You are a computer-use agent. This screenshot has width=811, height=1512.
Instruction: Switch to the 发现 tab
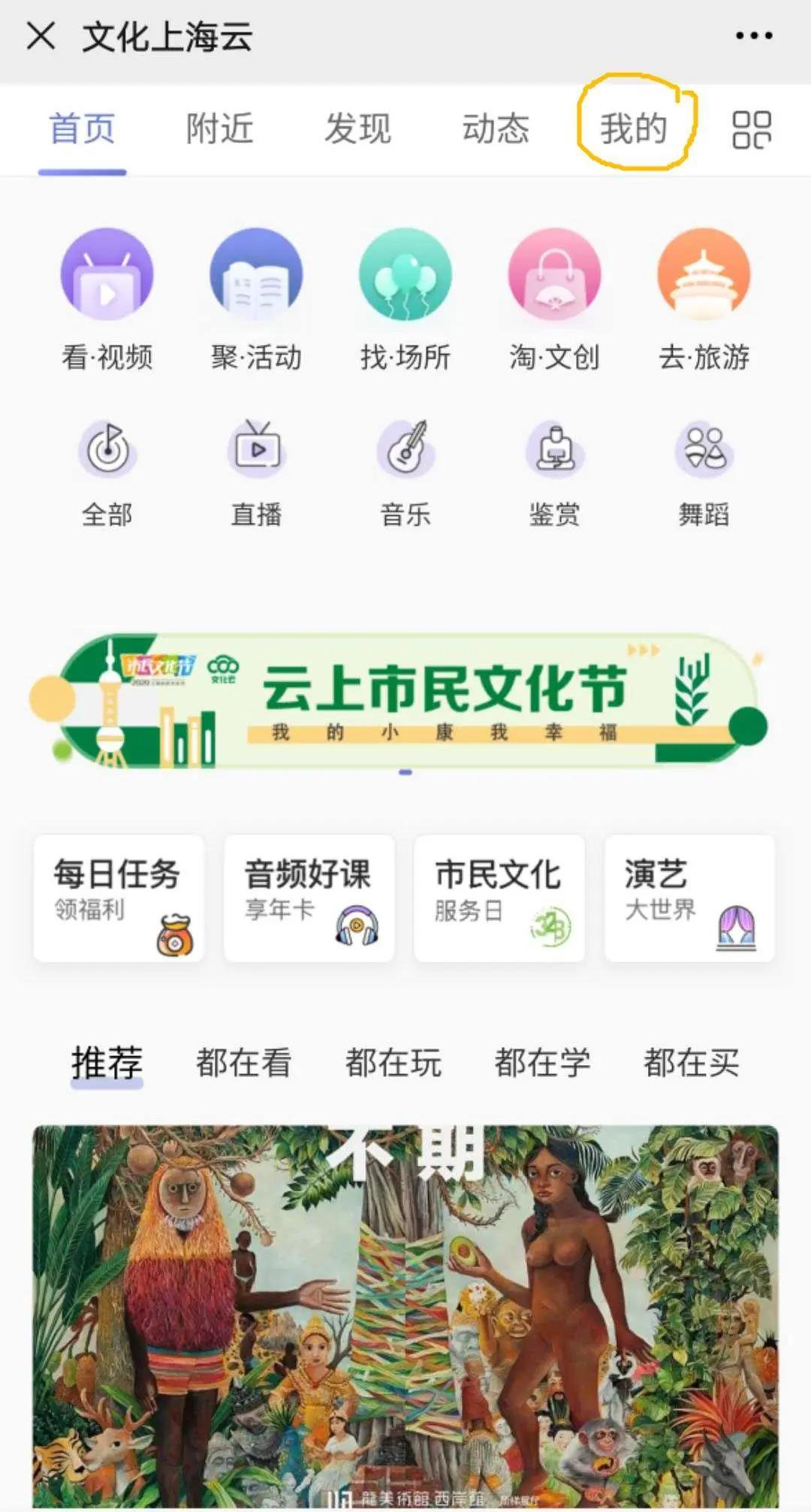pyautogui.click(x=357, y=128)
